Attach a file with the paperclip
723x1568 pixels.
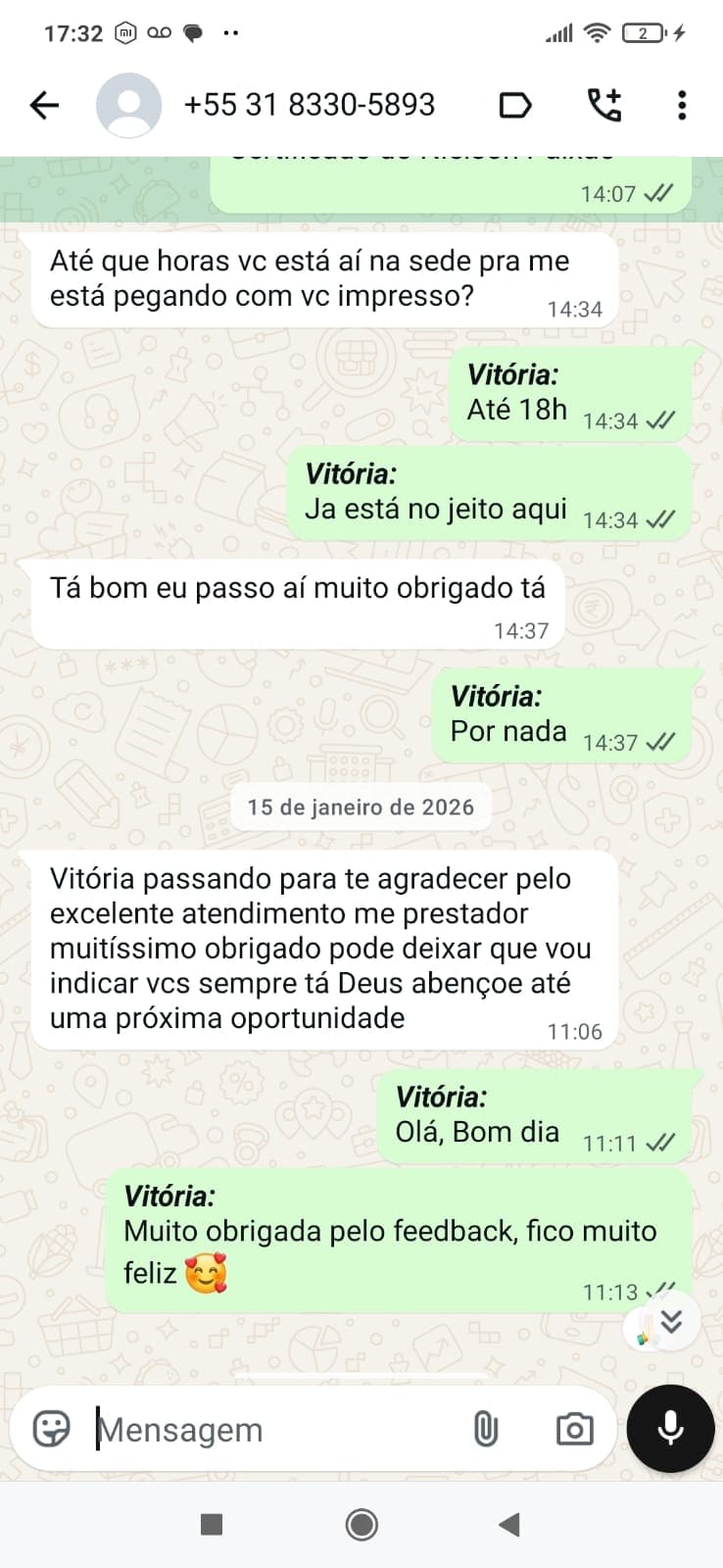click(486, 1429)
